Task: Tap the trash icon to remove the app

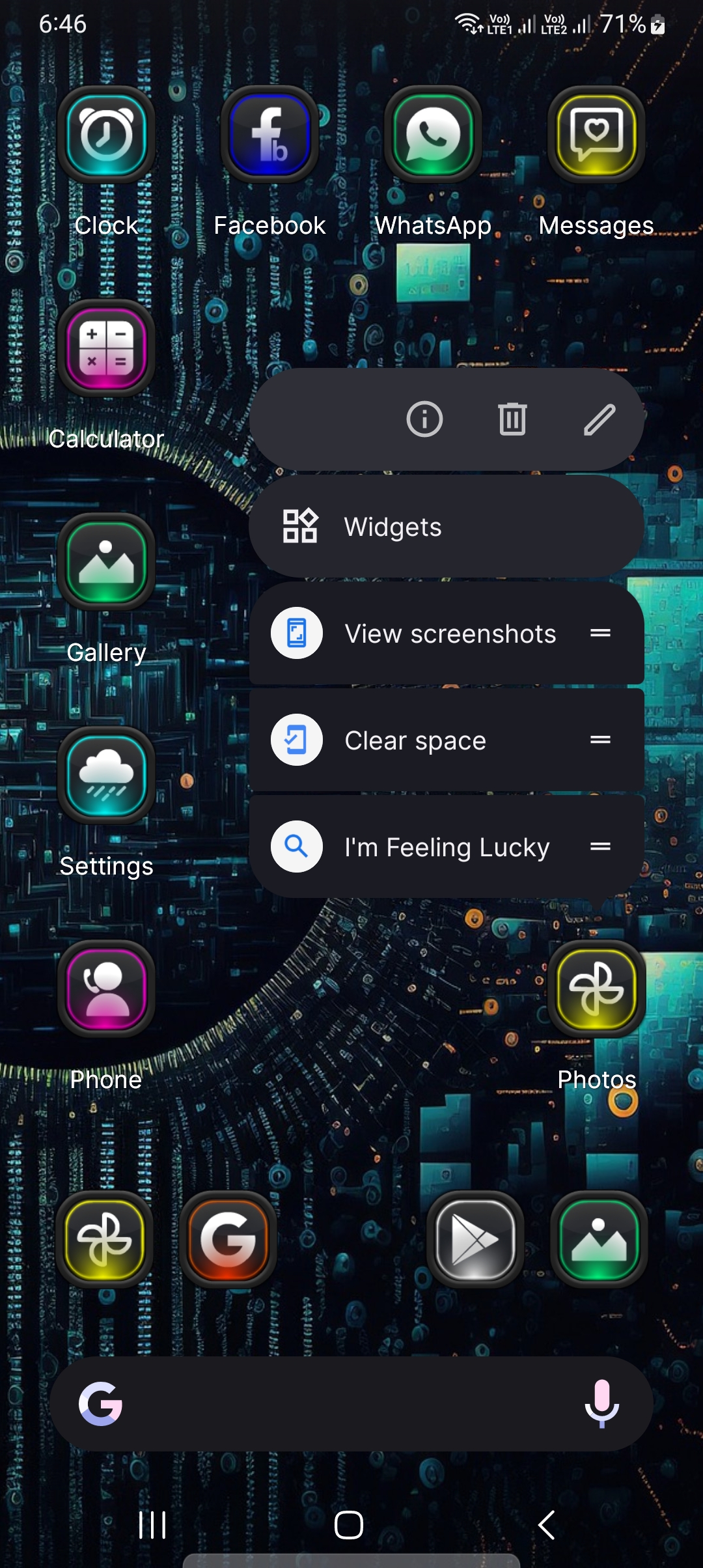Action: point(512,419)
